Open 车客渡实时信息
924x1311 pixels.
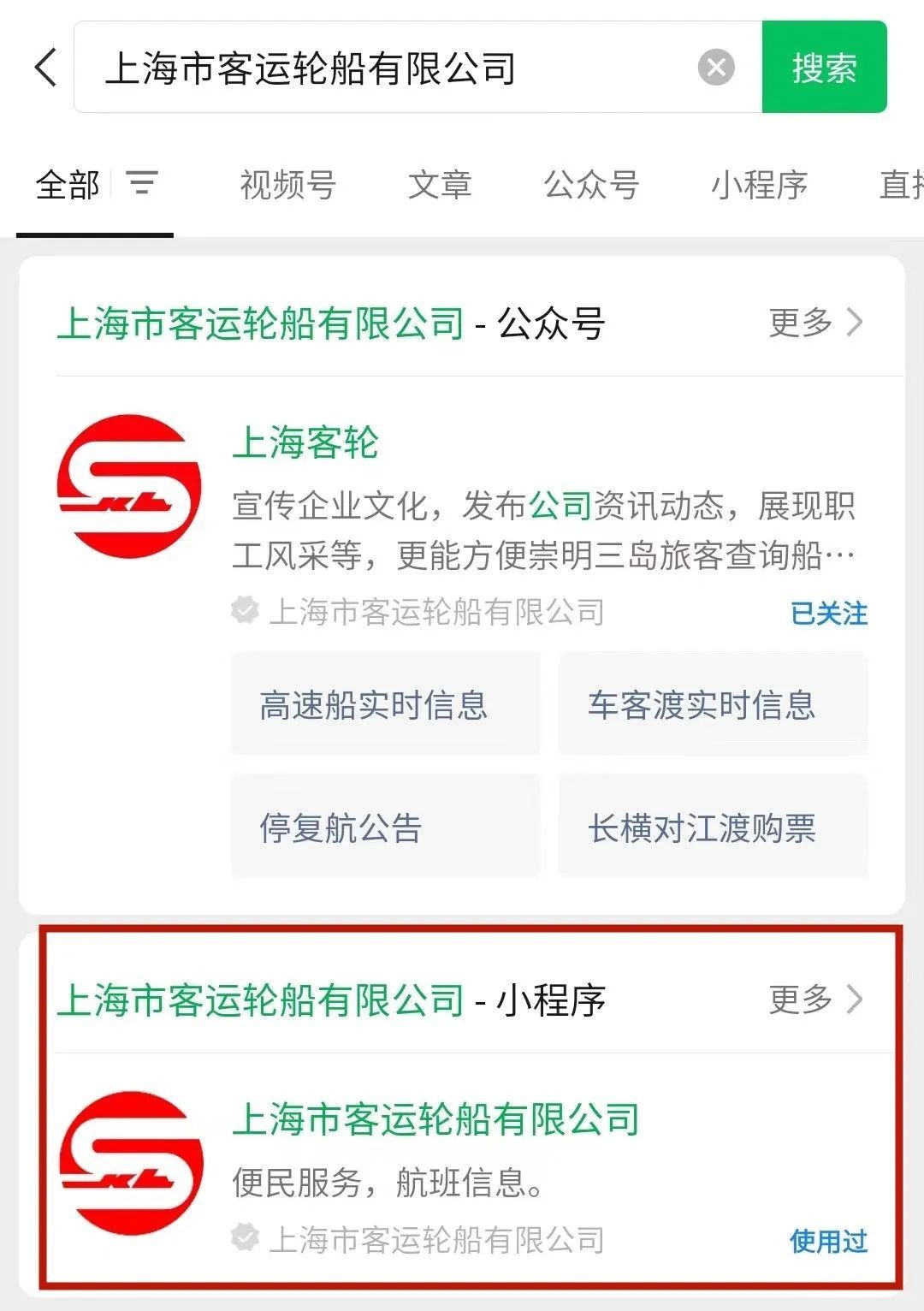[x=713, y=704]
